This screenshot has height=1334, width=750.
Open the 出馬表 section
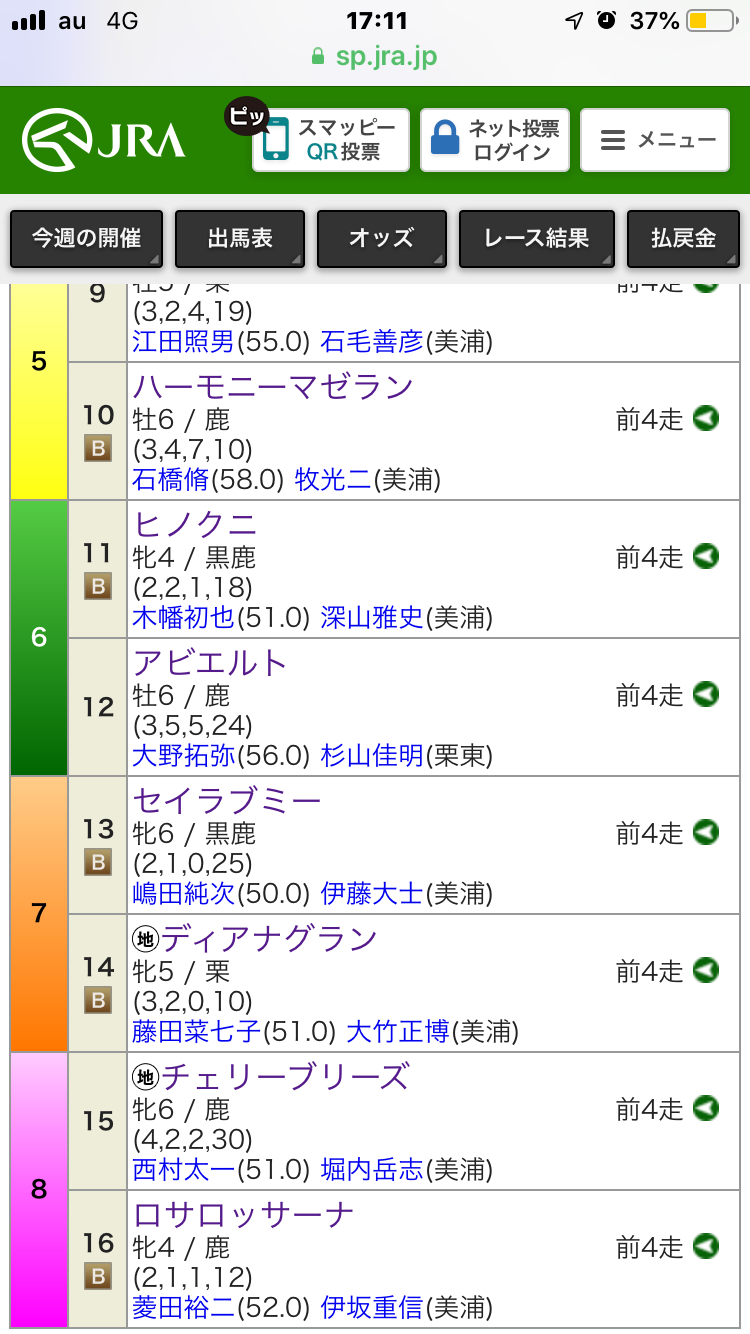pos(240,239)
